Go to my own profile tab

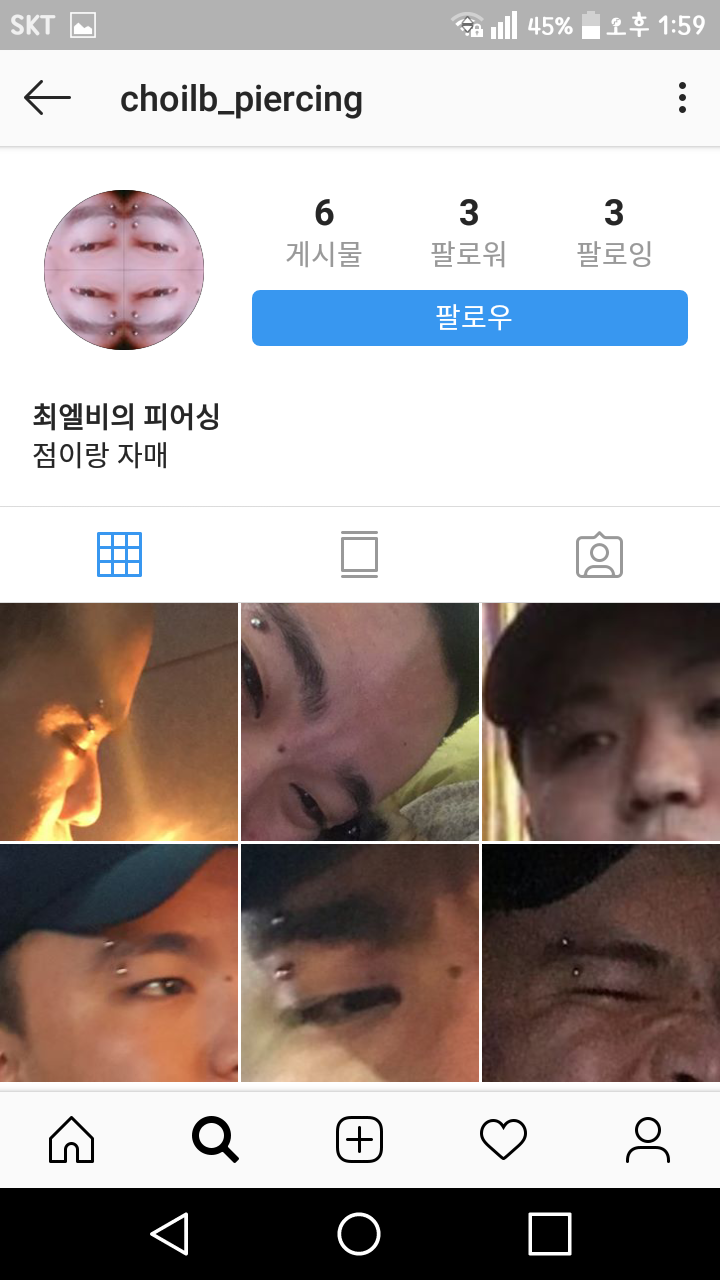pos(647,1140)
